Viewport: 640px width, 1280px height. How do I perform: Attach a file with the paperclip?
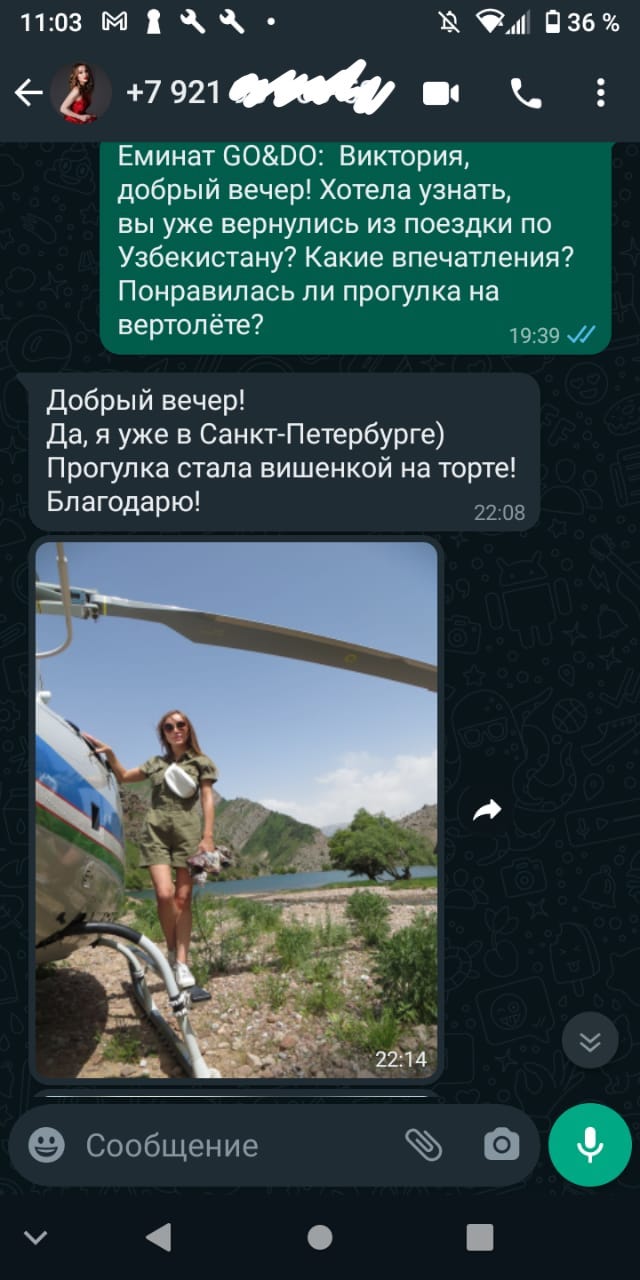pyautogui.click(x=424, y=1145)
